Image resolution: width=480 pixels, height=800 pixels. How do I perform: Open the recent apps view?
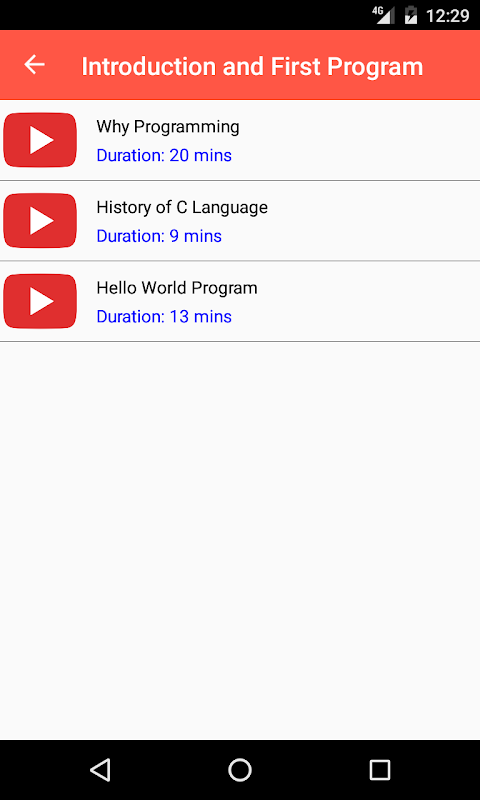380,769
